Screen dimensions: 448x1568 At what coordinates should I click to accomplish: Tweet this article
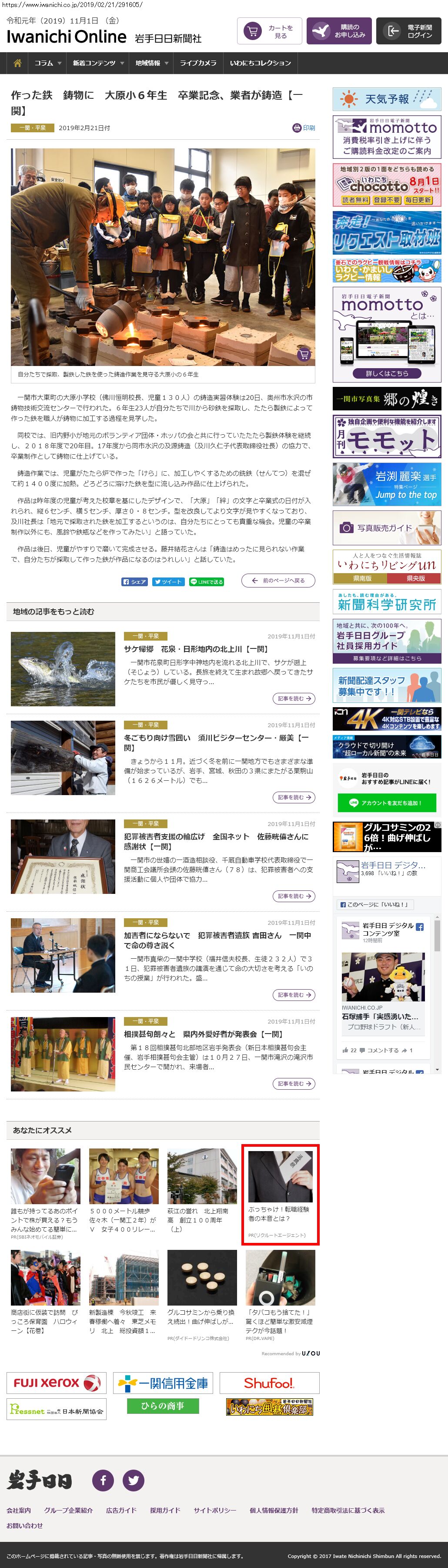click(x=168, y=581)
